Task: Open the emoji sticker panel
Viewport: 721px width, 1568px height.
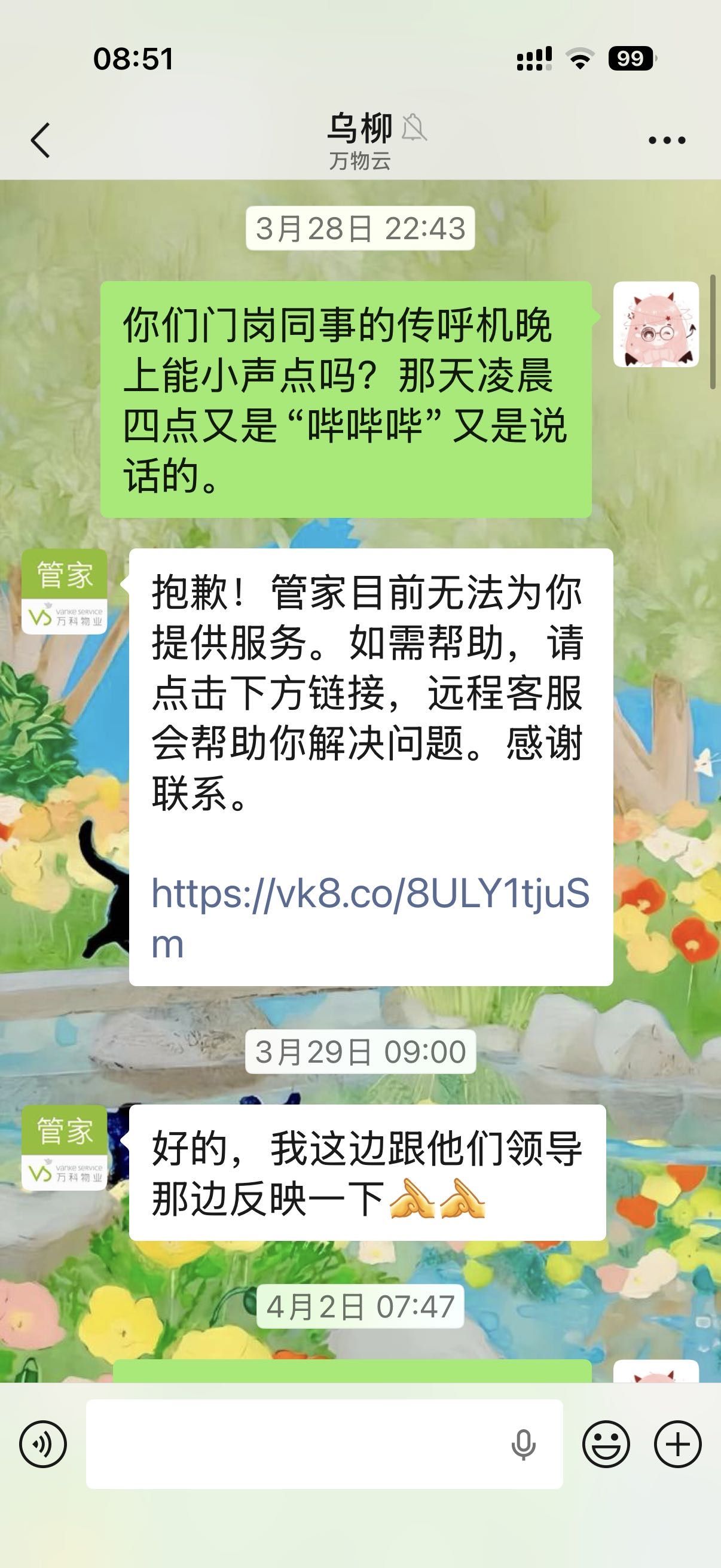Action: coord(606,1444)
